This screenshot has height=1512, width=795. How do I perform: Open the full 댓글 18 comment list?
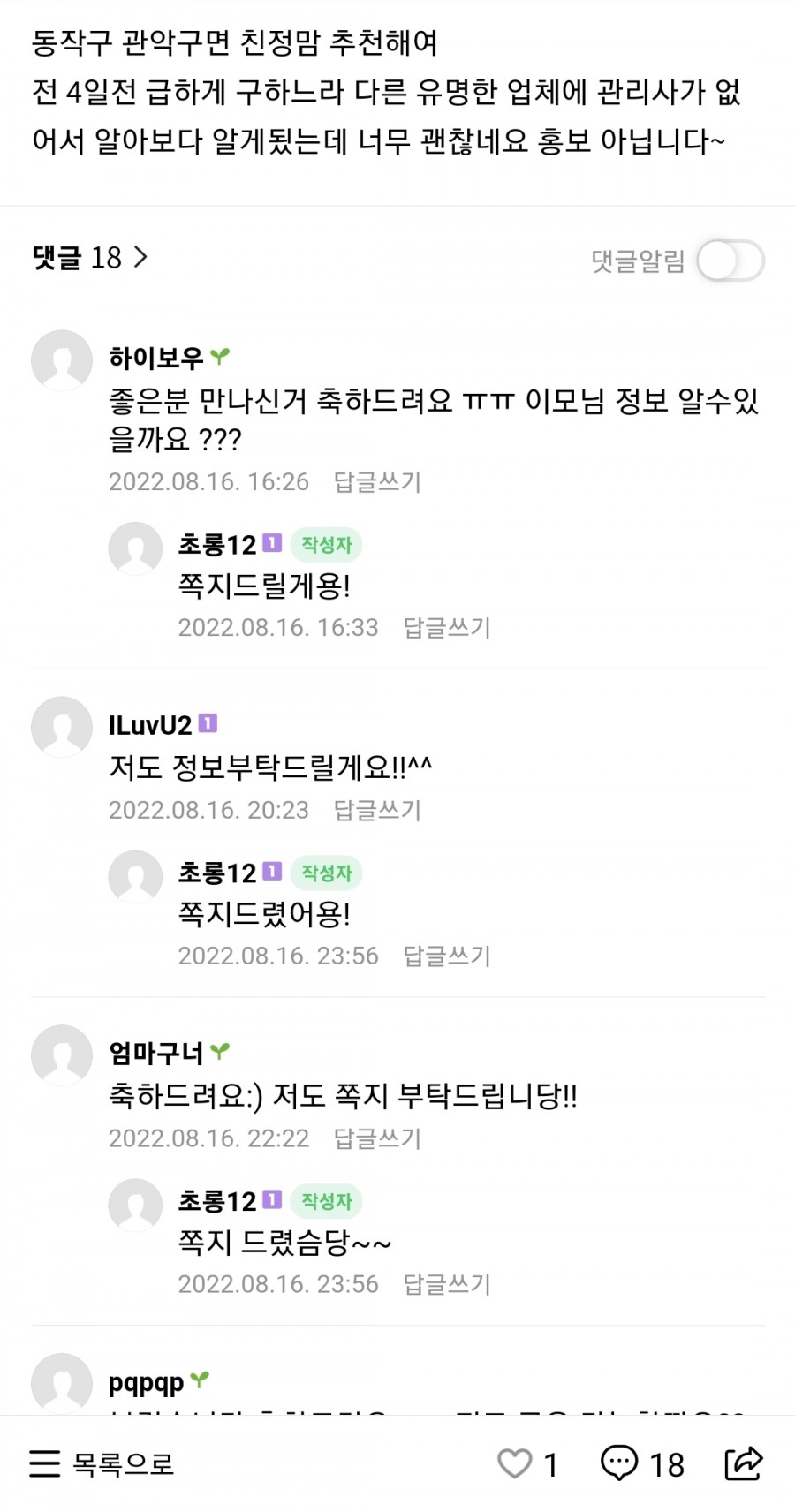90,258
